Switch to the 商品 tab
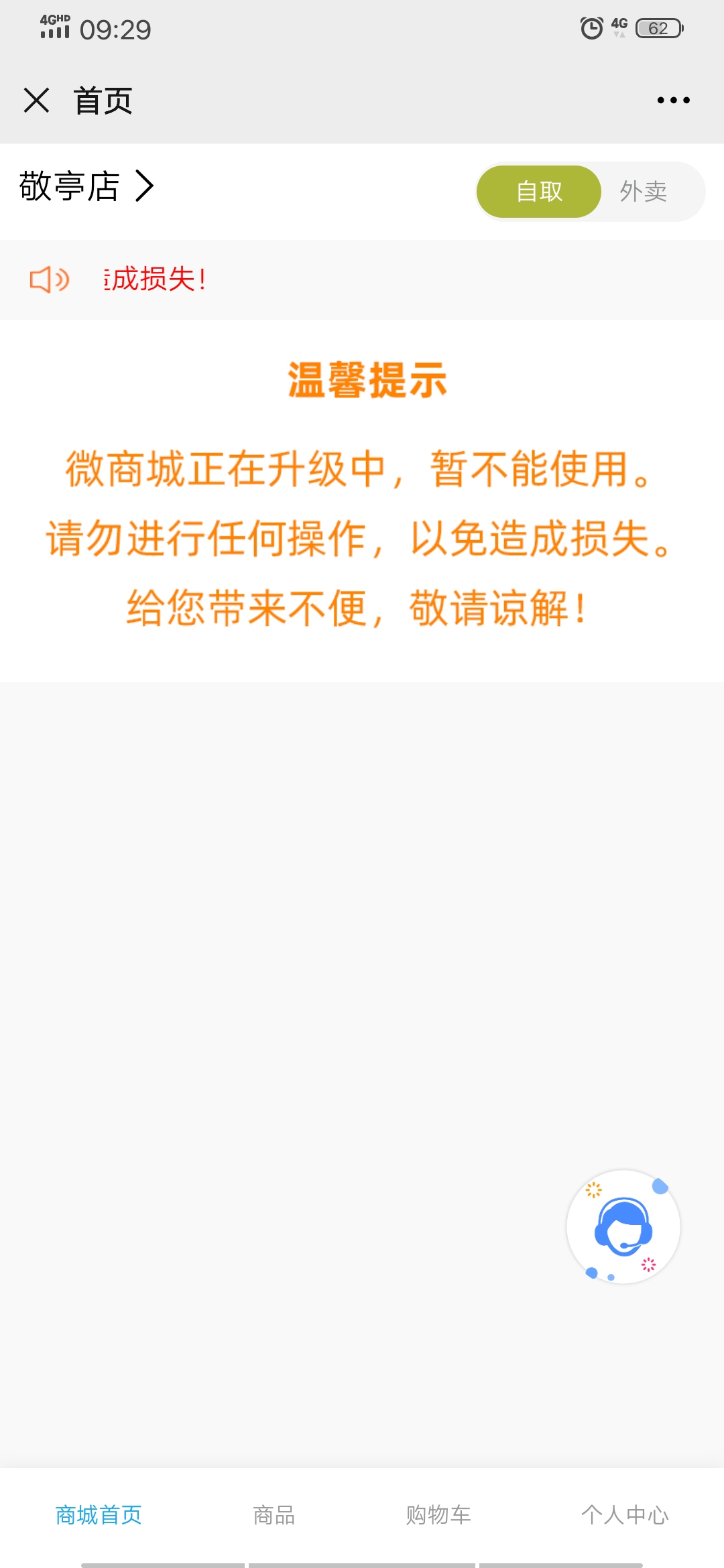The width and height of the screenshot is (724, 1568). (274, 1515)
